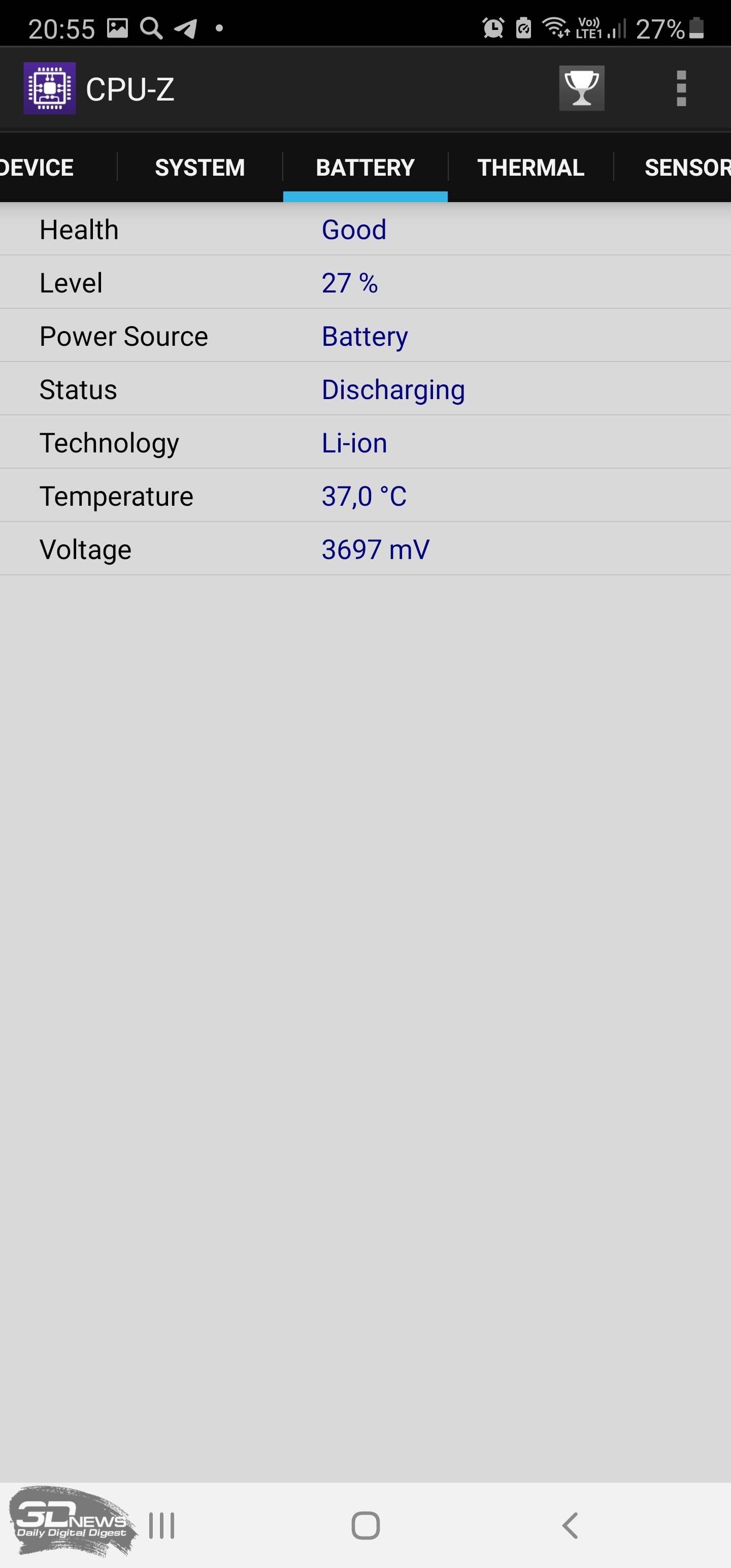Open the trophy validation icon
This screenshot has width=731, height=1568.
[x=581, y=89]
